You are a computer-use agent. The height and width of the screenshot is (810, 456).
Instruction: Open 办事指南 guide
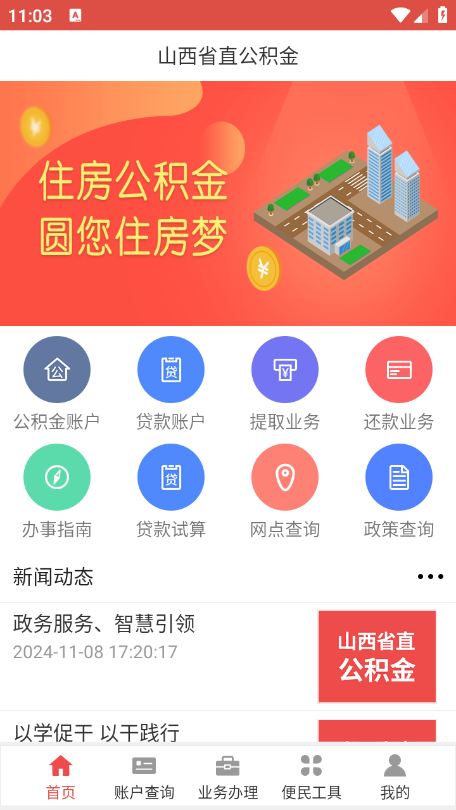coord(57,492)
